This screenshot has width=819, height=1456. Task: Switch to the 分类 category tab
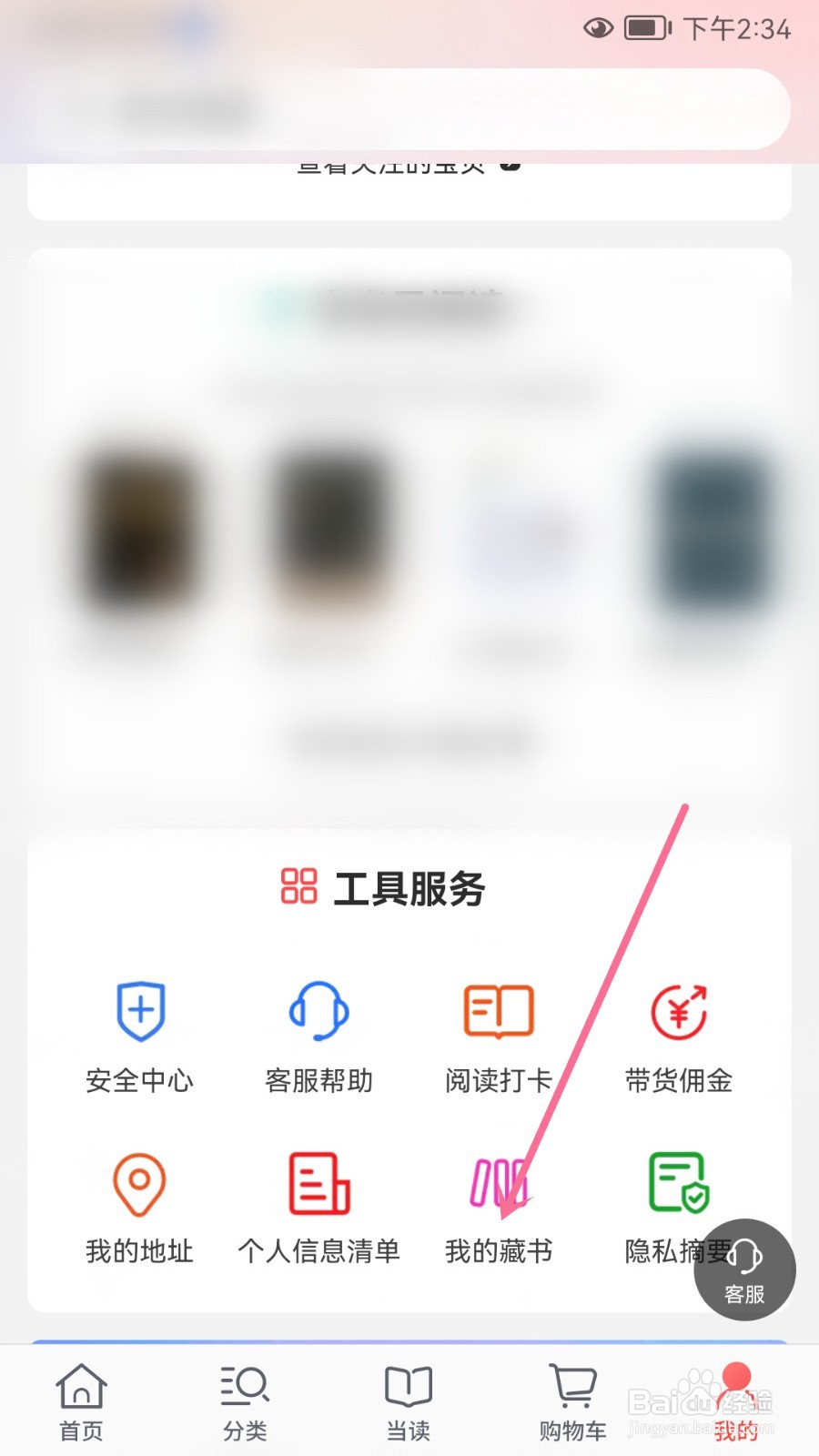(244, 1401)
